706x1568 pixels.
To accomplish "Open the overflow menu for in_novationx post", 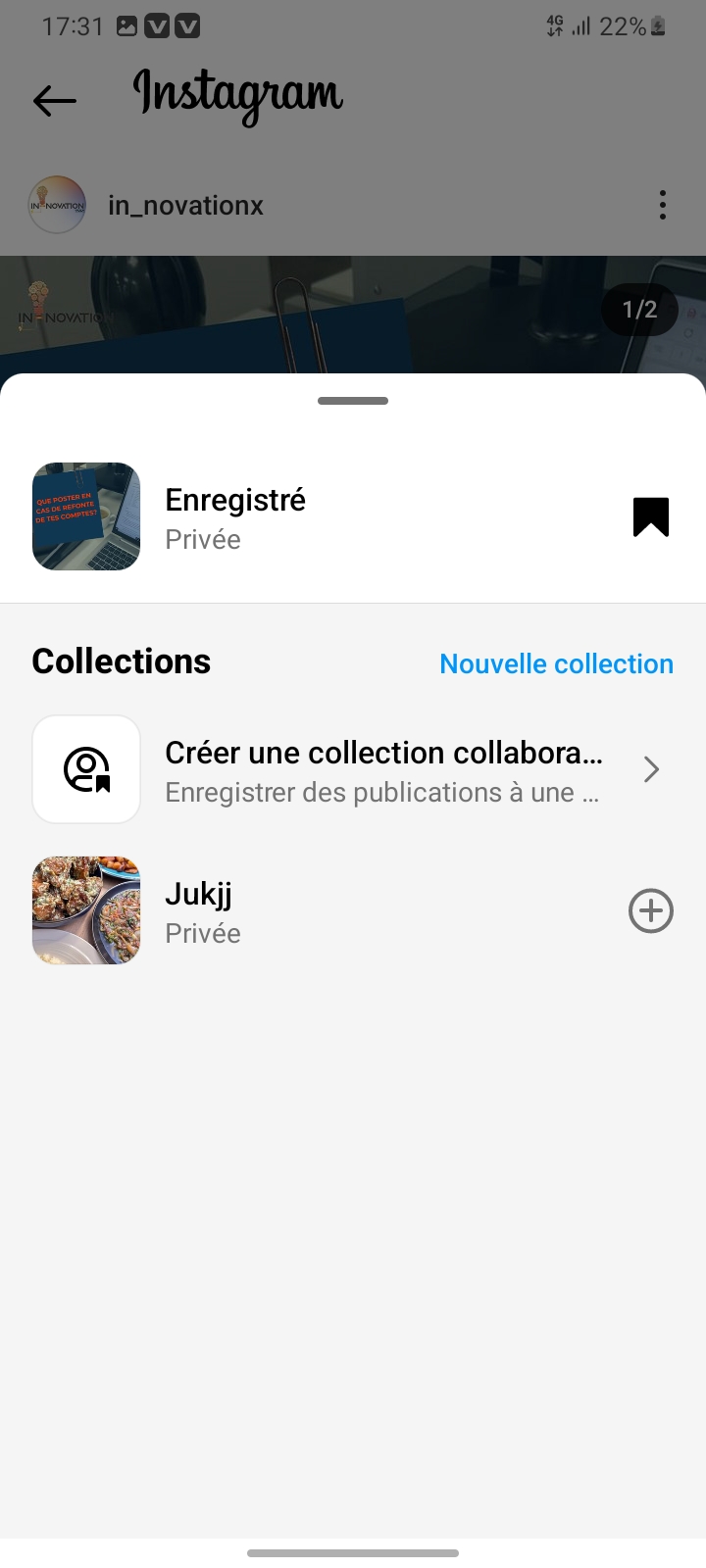I will [x=663, y=205].
